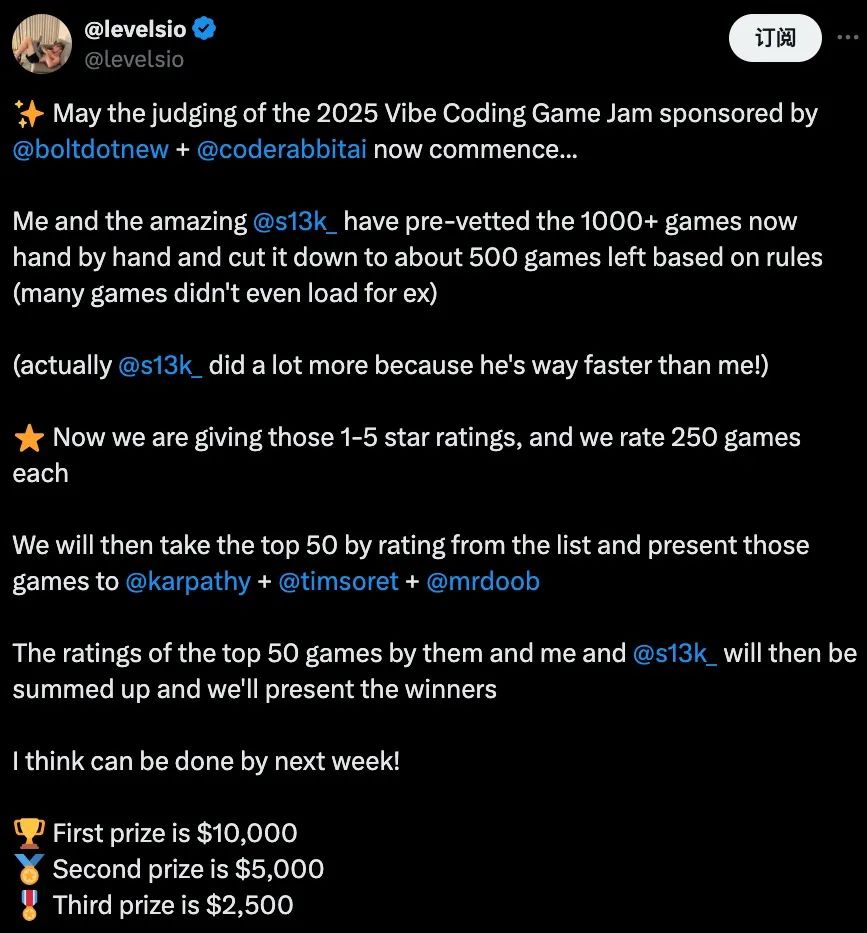Open the @karpathy mention
Image resolution: width=867 pixels, height=933 pixels.
pyautogui.click(x=188, y=581)
